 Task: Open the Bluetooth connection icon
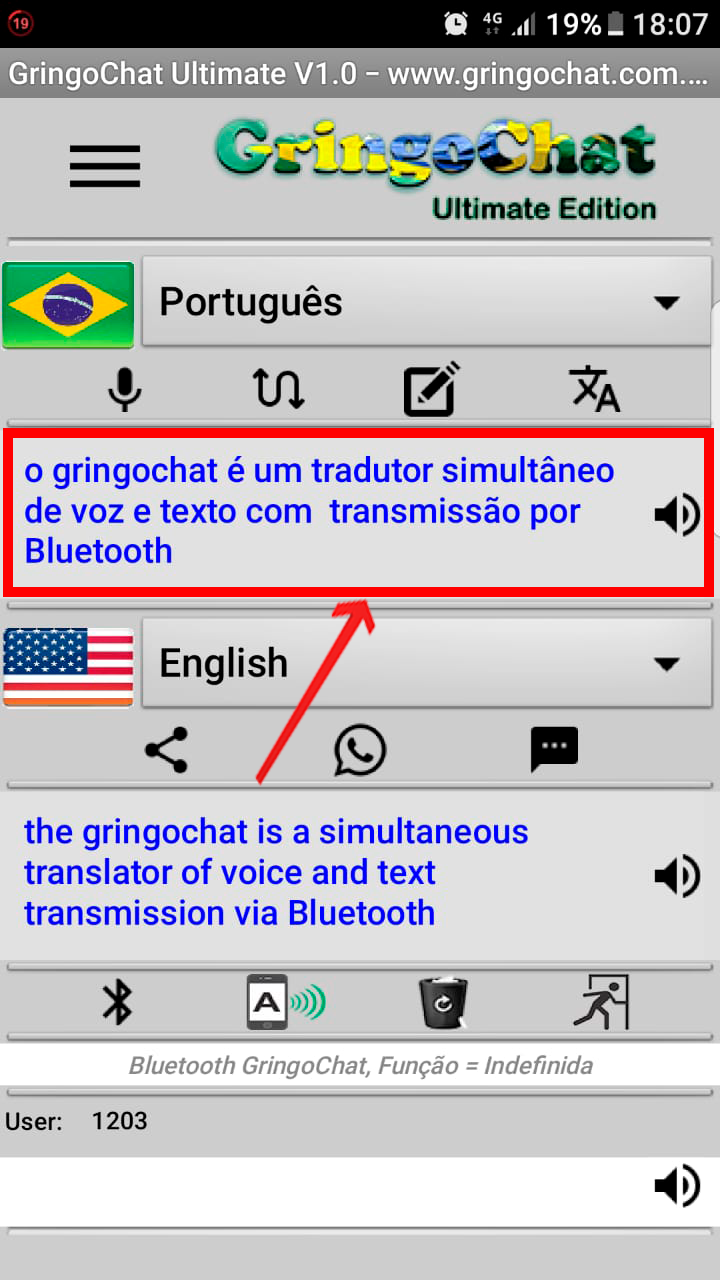[117, 1003]
